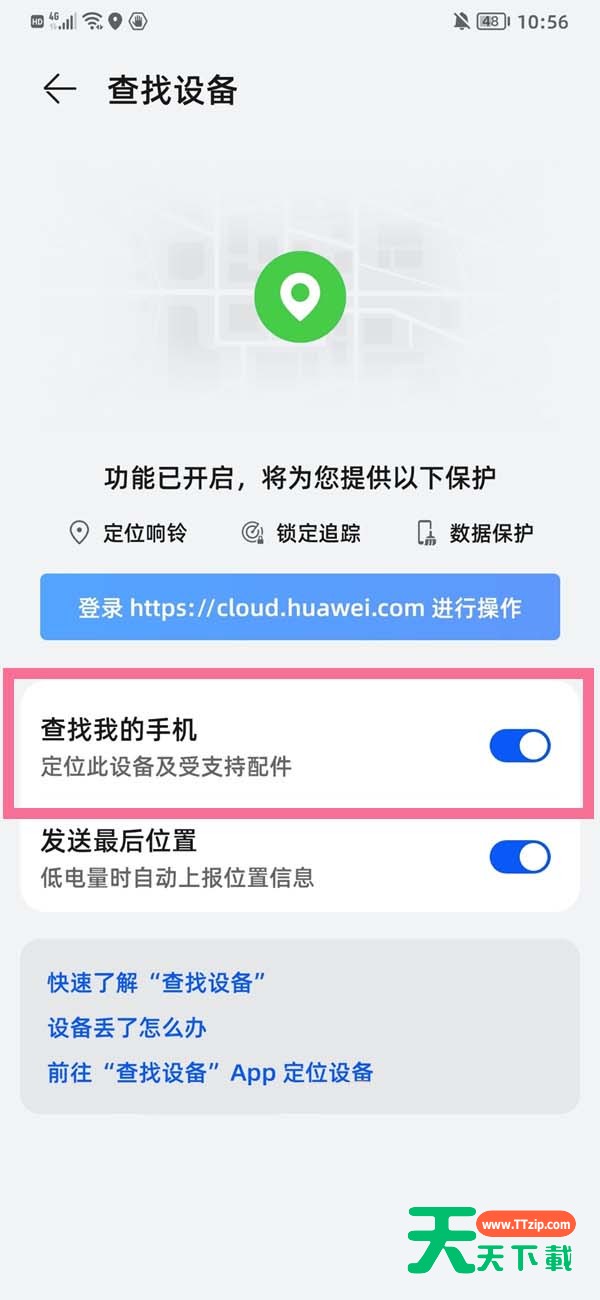This screenshot has width=600, height=1300.
Task: Tap the cloud.huawei.com login button
Action: click(300, 607)
